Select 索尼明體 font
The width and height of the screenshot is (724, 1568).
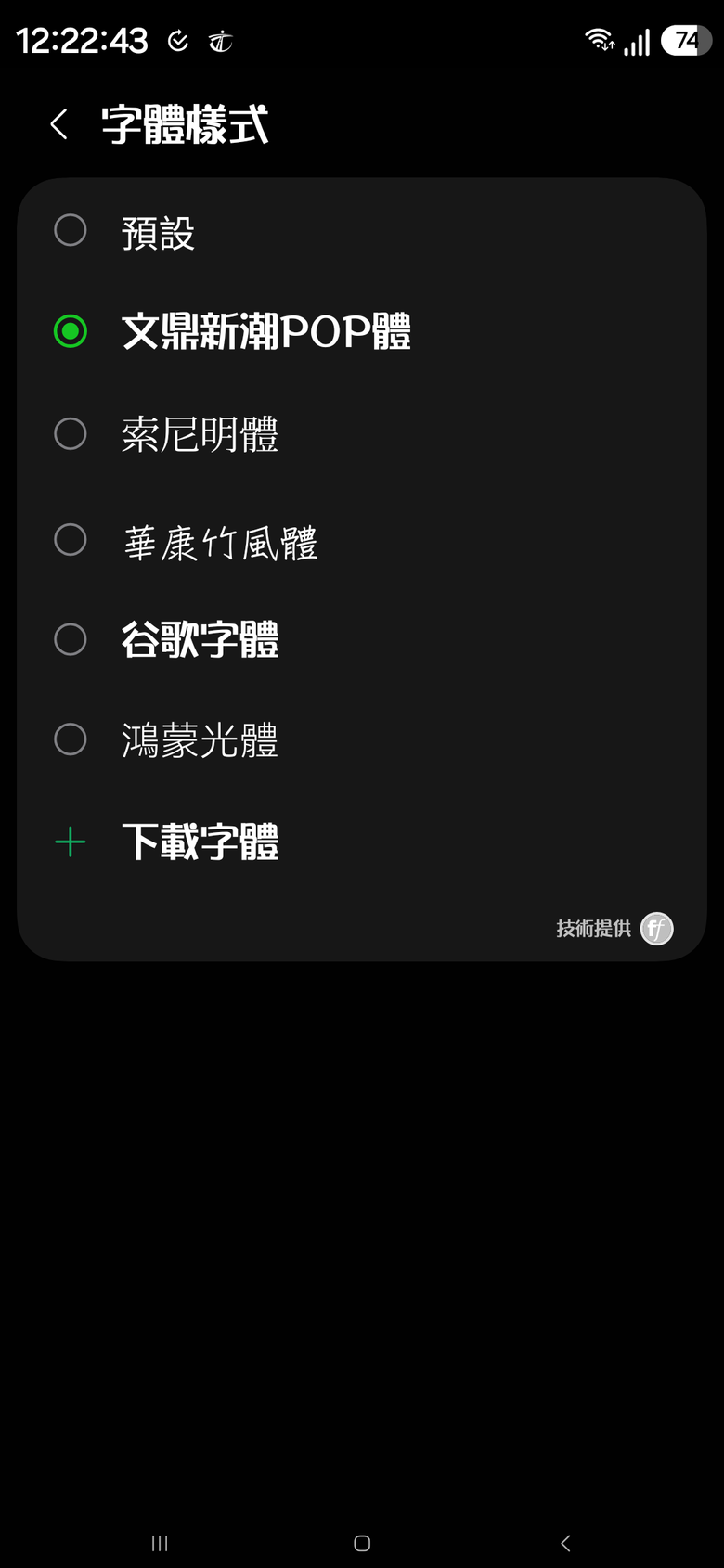(71, 433)
